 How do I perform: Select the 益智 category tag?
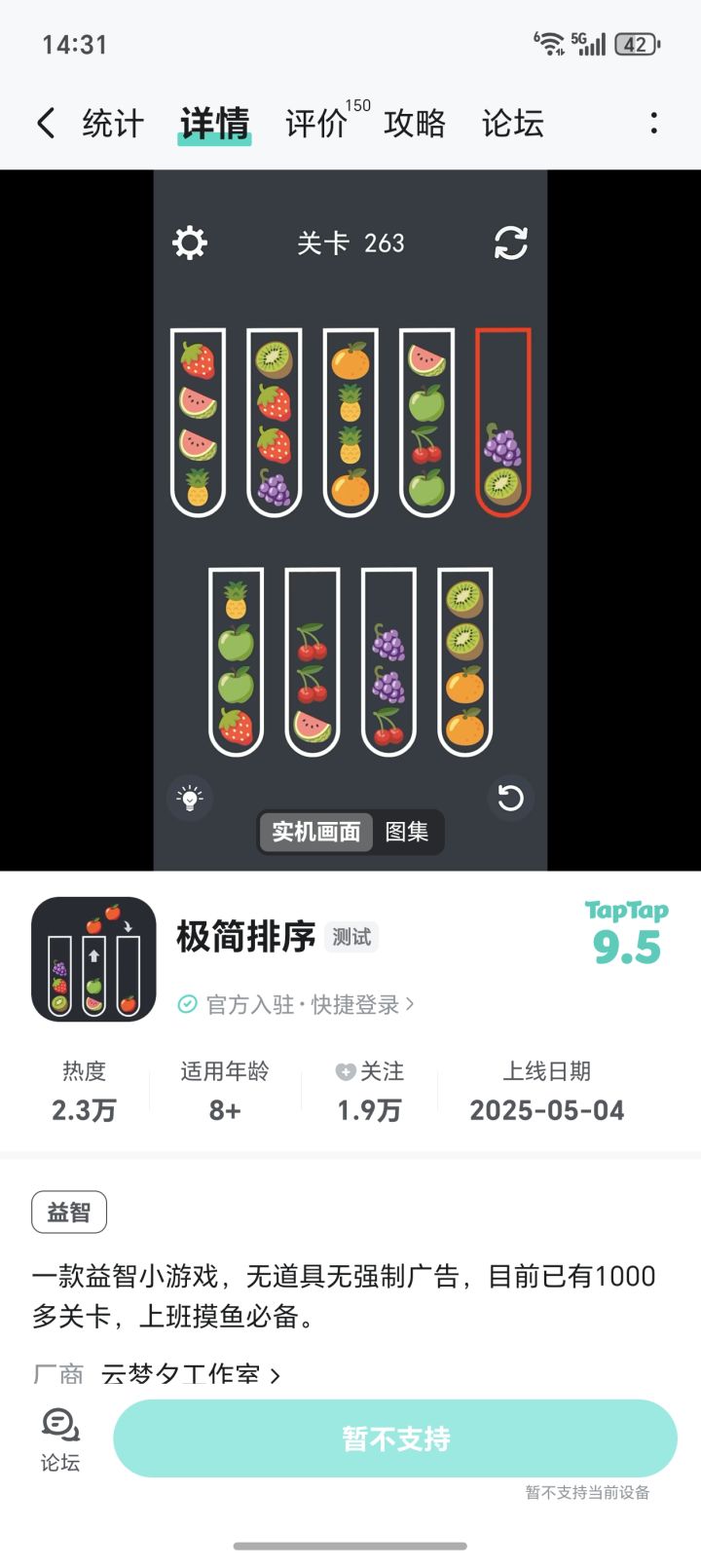coord(68,1211)
